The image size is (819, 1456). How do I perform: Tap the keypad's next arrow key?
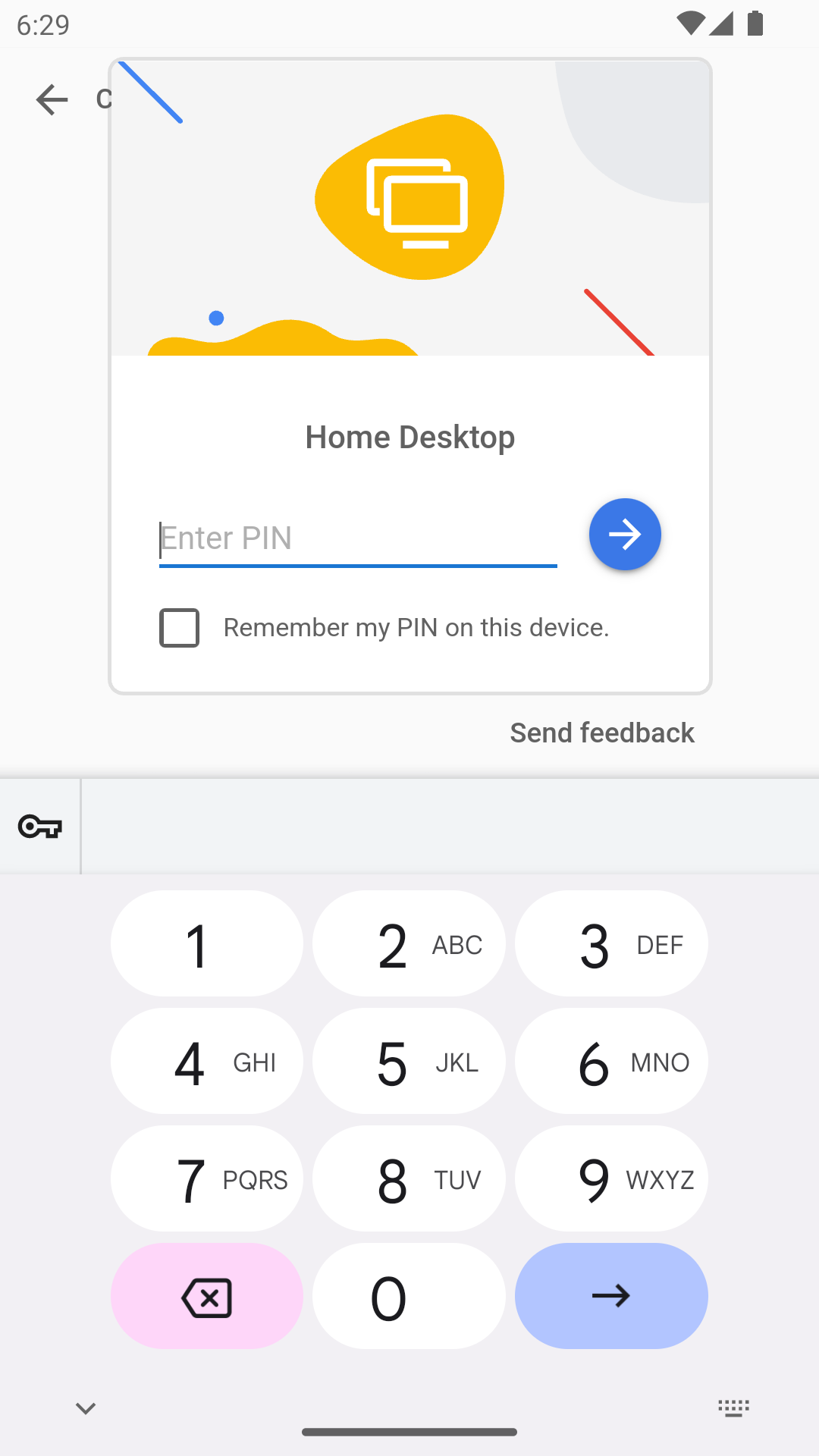click(x=611, y=1297)
